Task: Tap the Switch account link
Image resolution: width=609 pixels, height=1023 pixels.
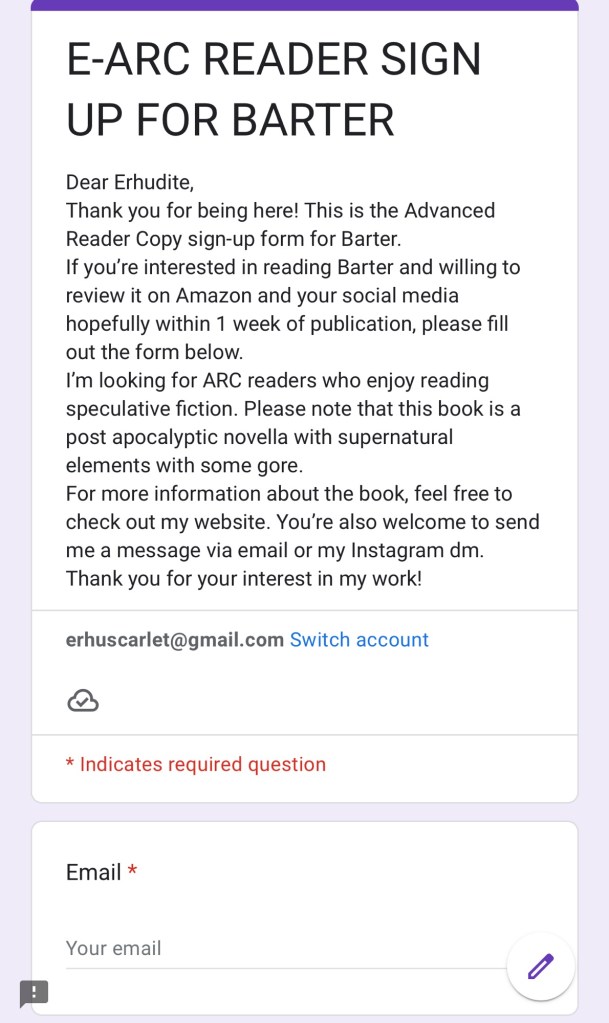Action: (359, 640)
